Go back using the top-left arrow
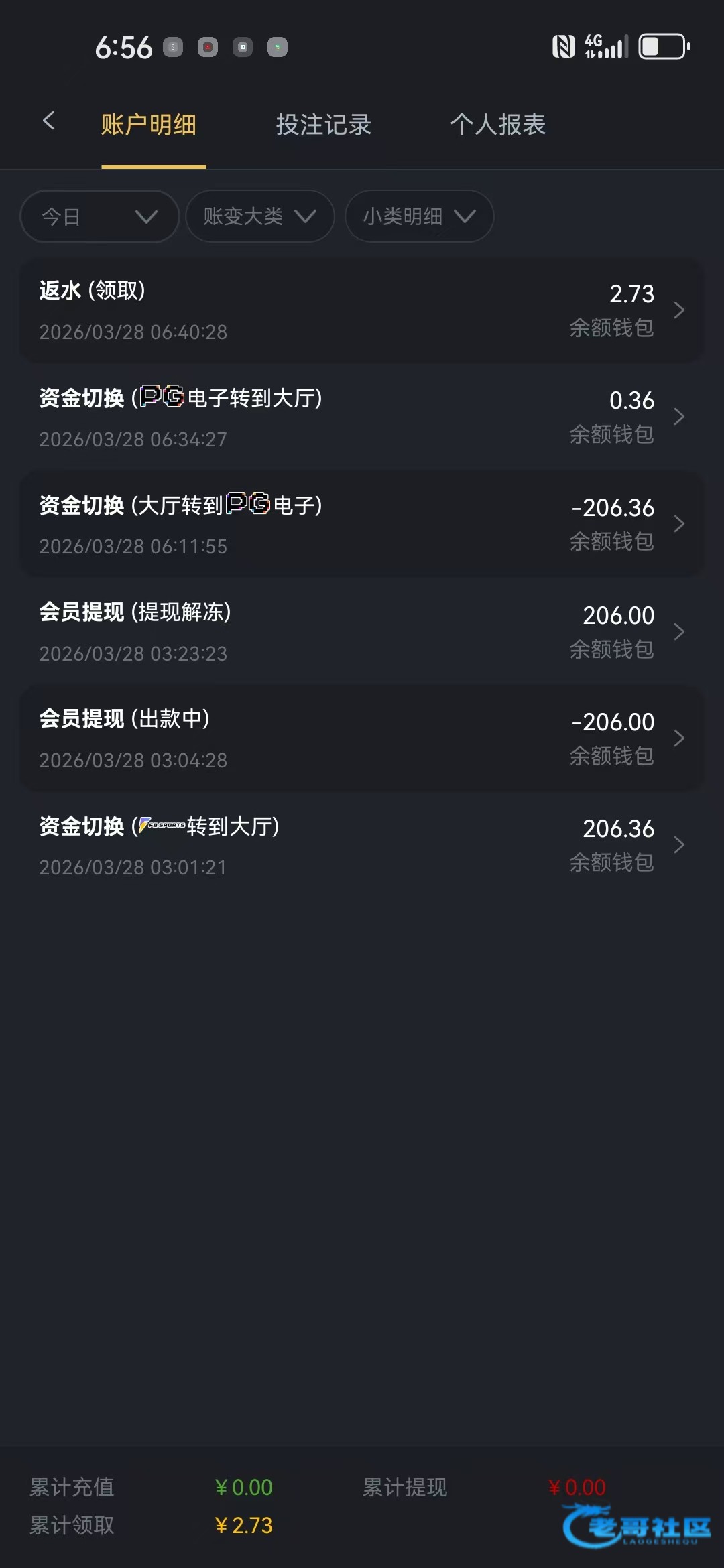This screenshot has height=1568, width=724. pyautogui.click(x=48, y=121)
